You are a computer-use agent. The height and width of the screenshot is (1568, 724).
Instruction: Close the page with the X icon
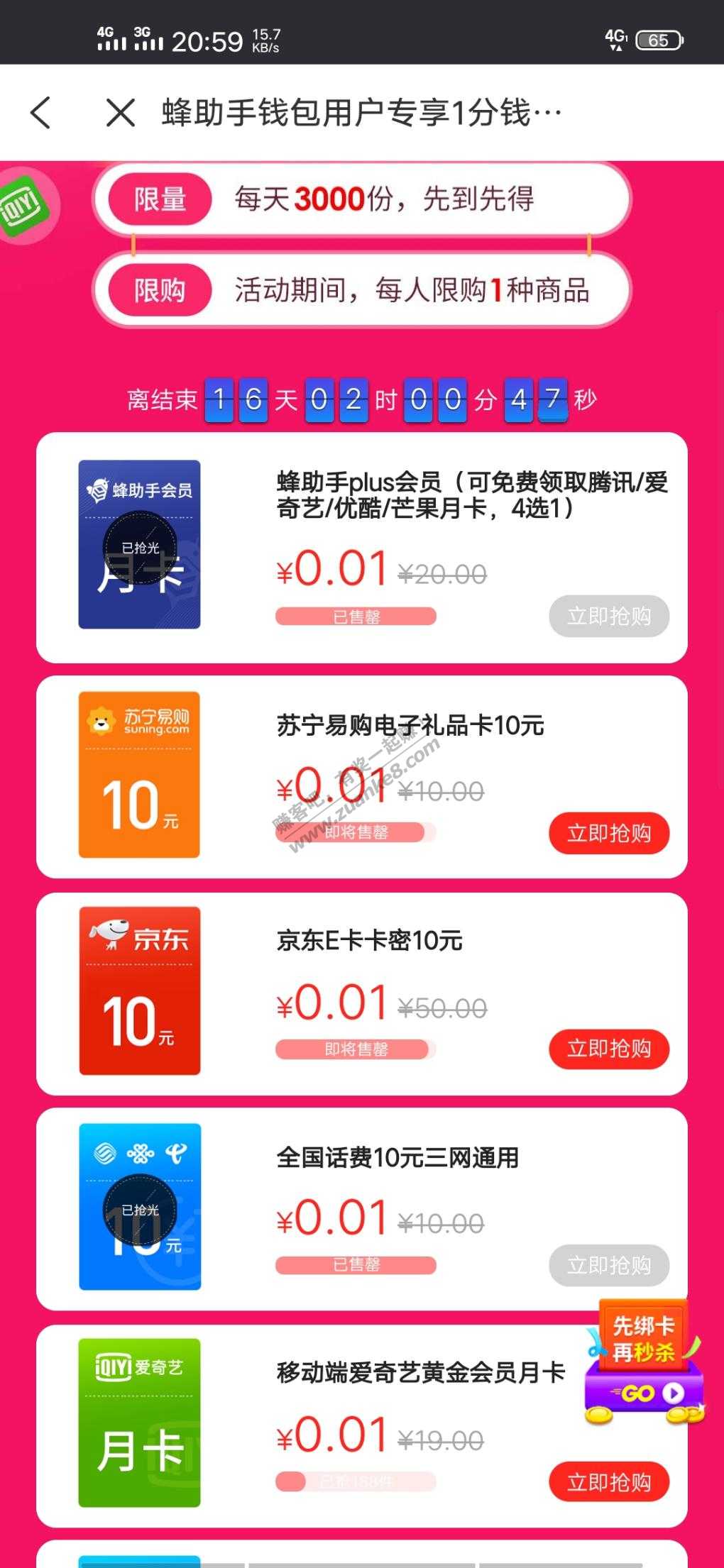pos(120,113)
